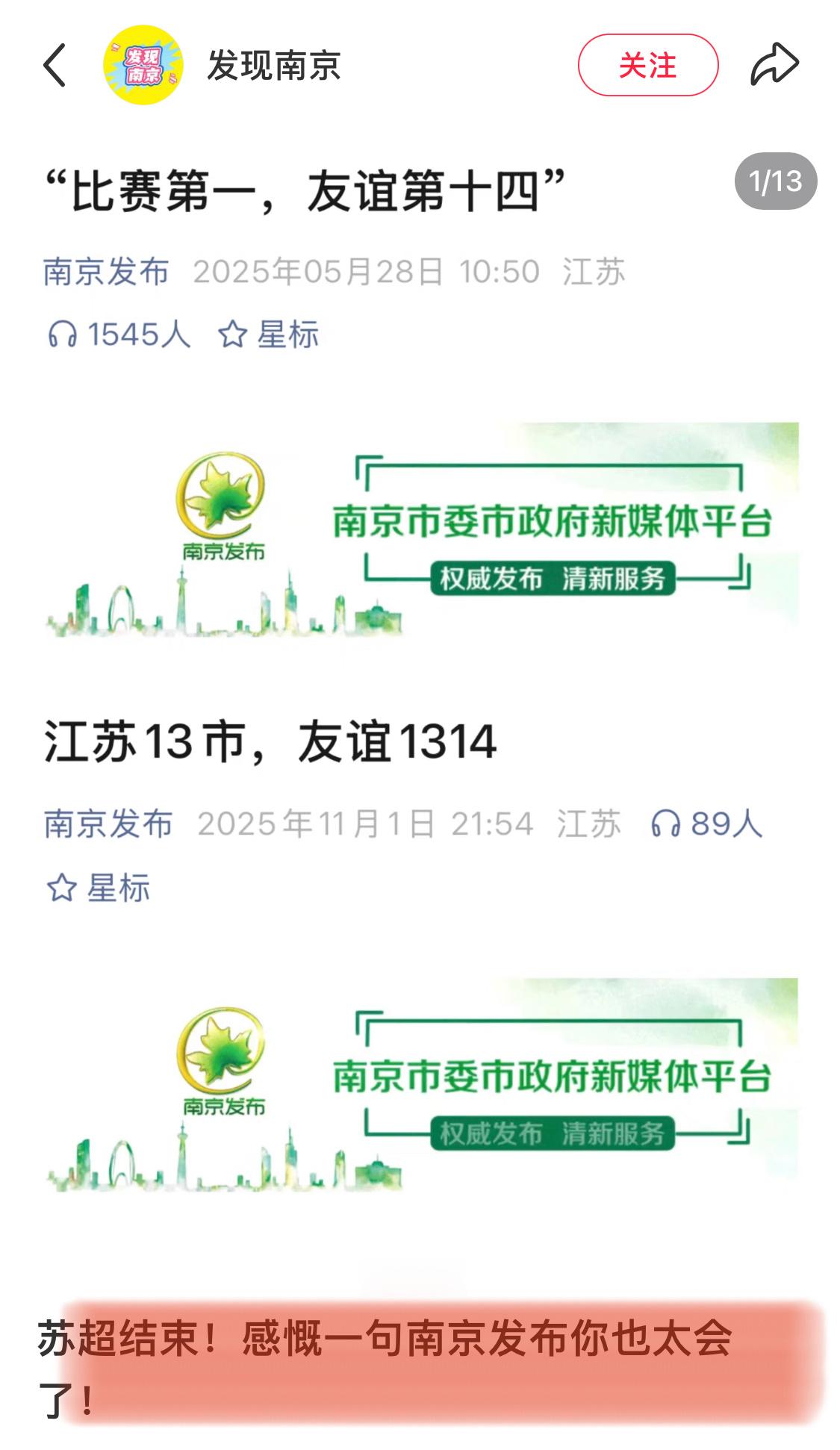Tap the headphone icon showing 1545人
The image size is (840, 1450).
point(64,333)
